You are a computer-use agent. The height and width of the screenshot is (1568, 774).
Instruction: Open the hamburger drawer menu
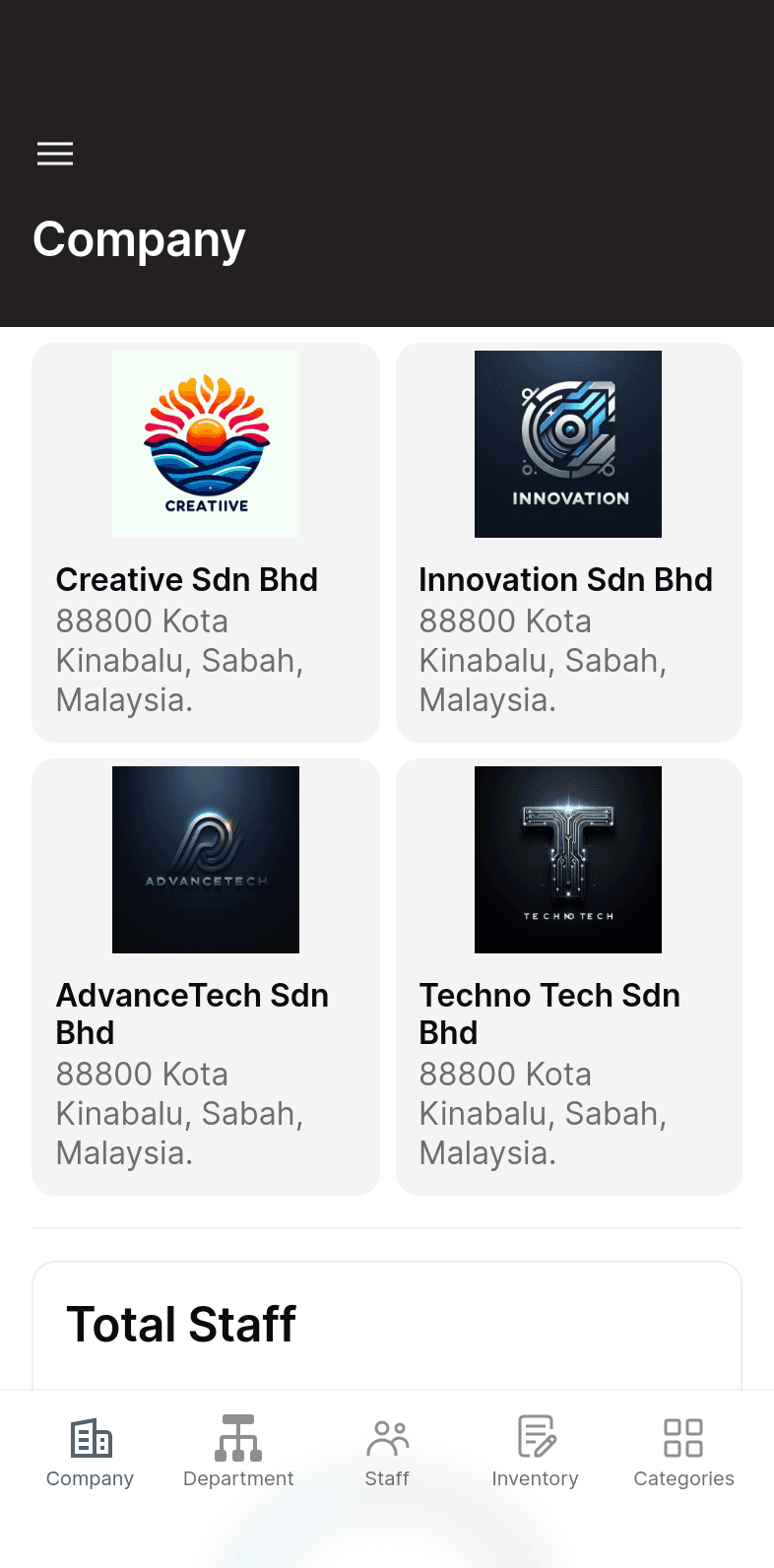pos(55,154)
